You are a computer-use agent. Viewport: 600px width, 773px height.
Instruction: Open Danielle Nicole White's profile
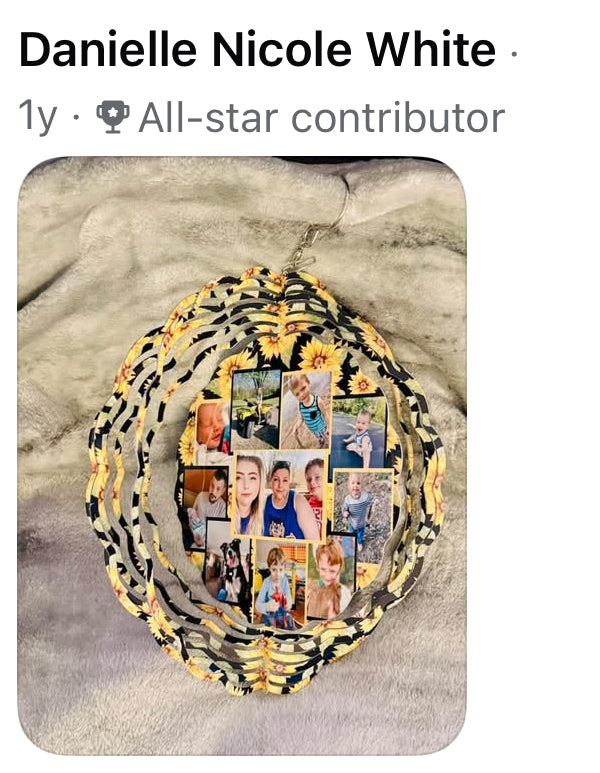[x=257, y=50]
